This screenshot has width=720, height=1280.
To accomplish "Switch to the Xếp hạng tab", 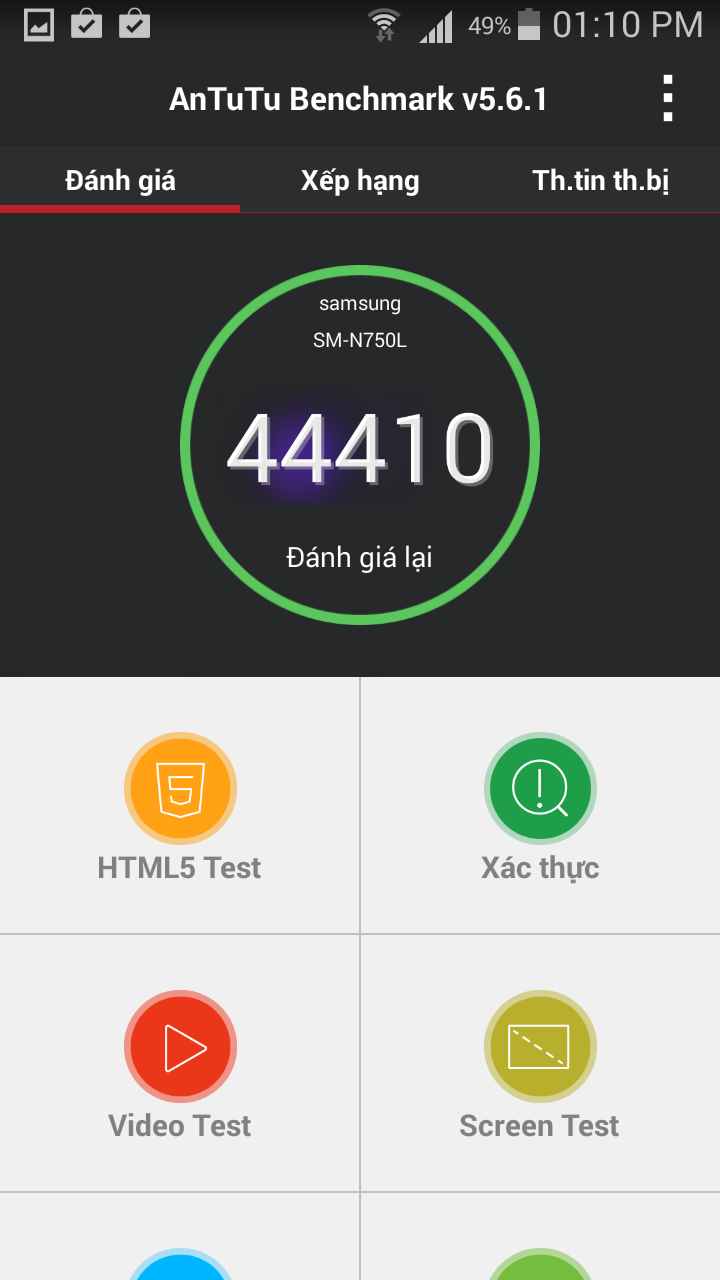I will [360, 180].
